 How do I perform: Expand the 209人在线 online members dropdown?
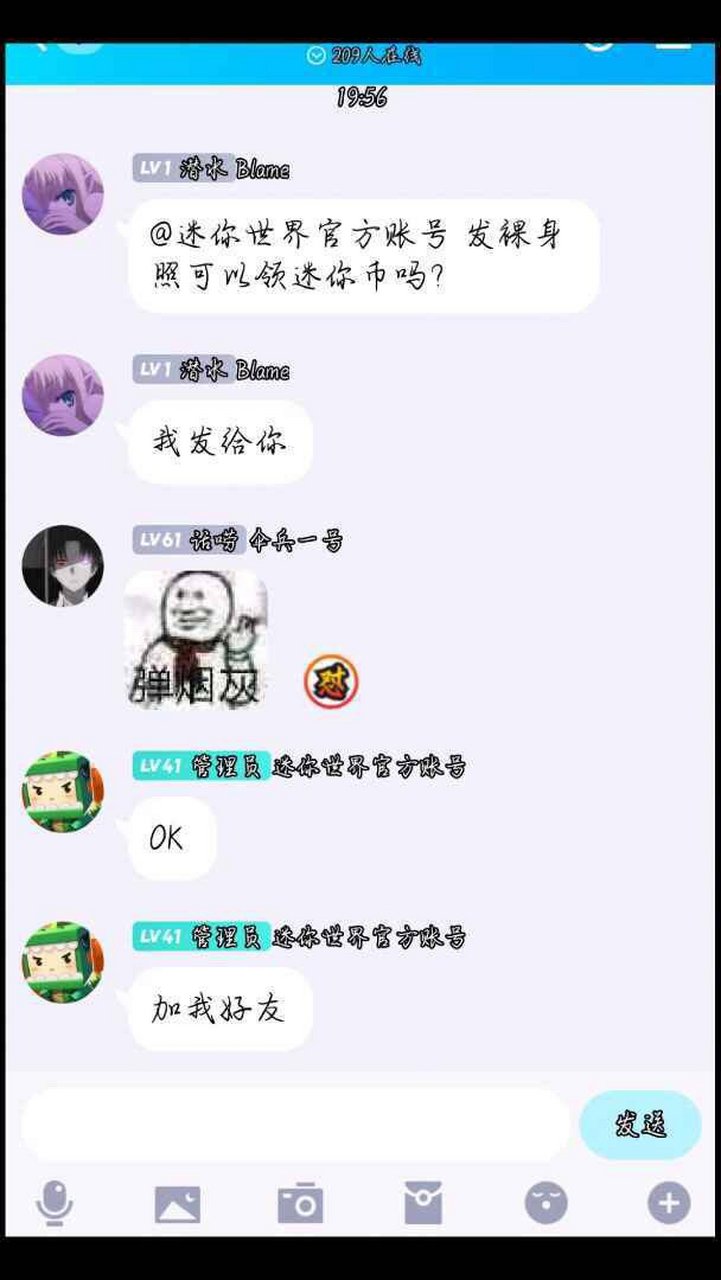365,57
